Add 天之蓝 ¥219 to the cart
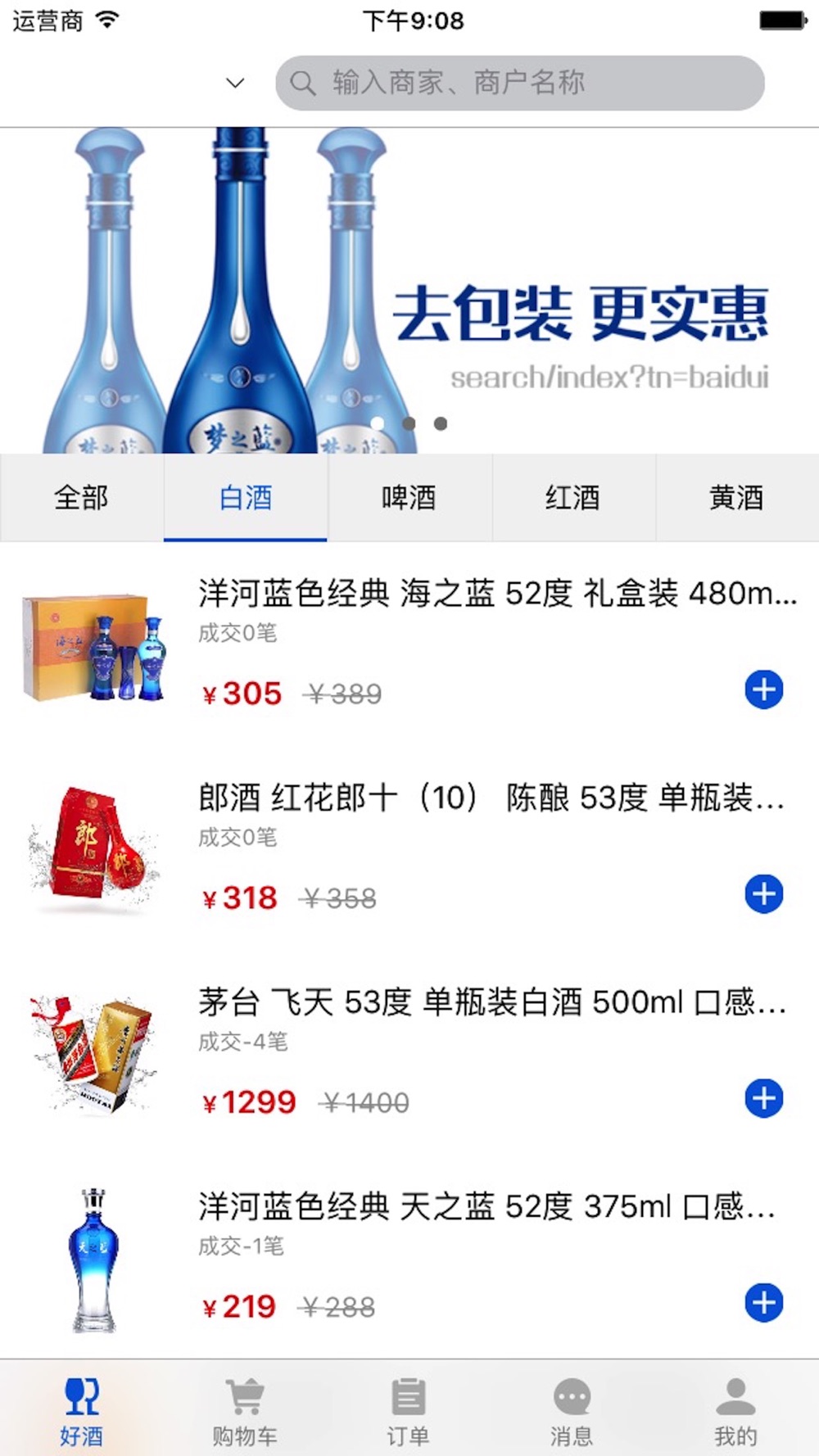This screenshot has width=819, height=1456. pos(763,1303)
